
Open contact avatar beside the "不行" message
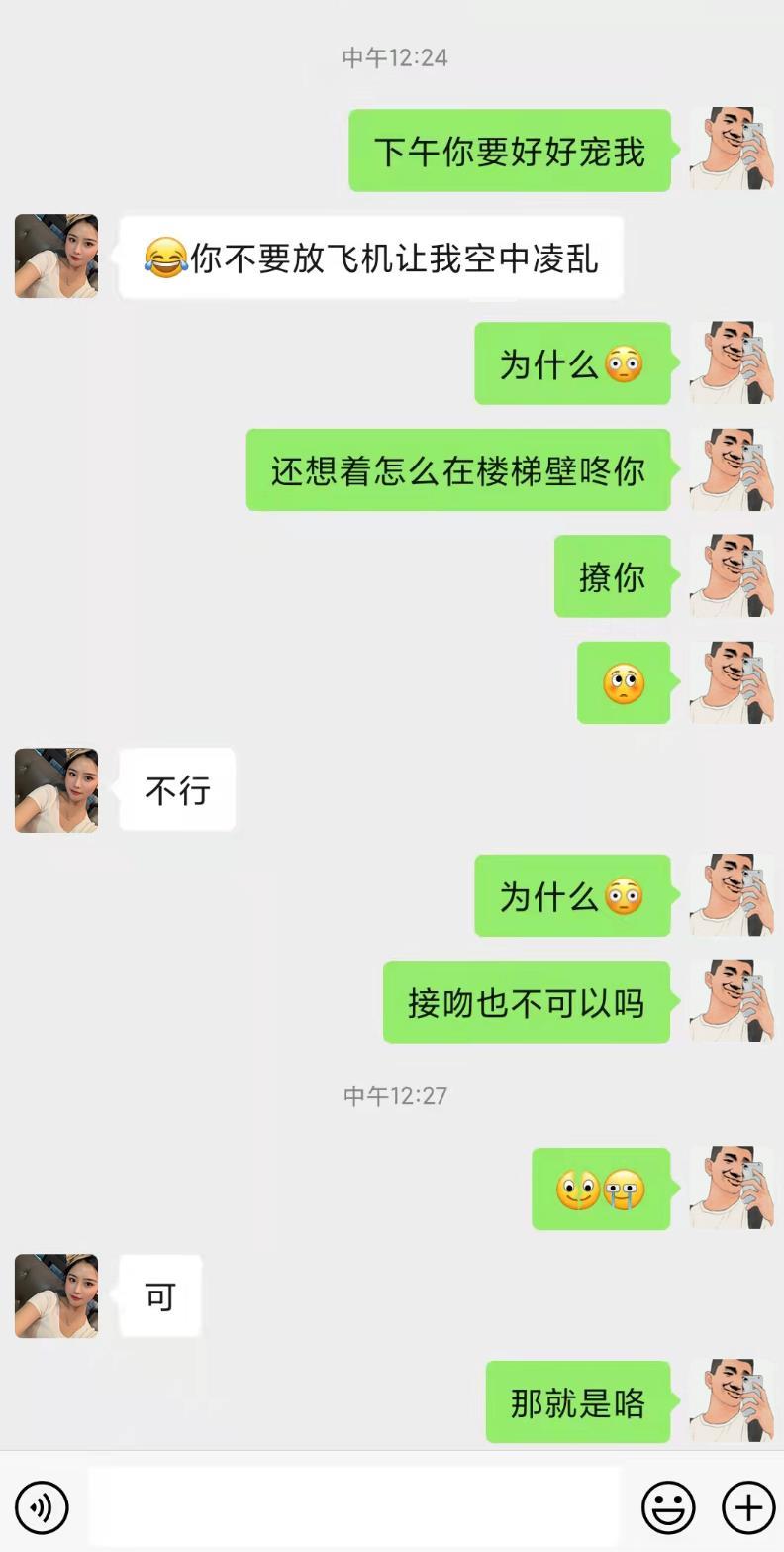point(56,790)
